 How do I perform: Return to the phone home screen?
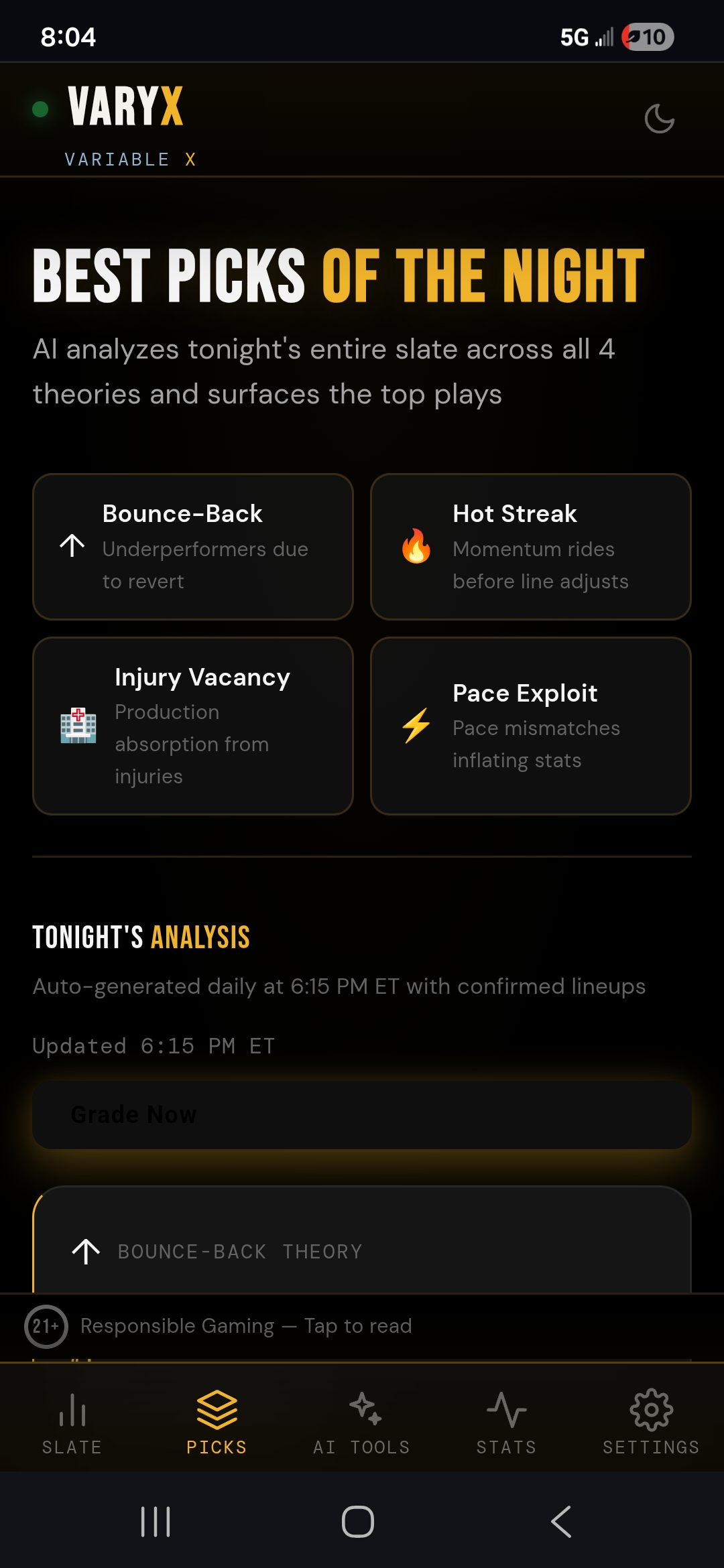pyautogui.click(x=357, y=1522)
